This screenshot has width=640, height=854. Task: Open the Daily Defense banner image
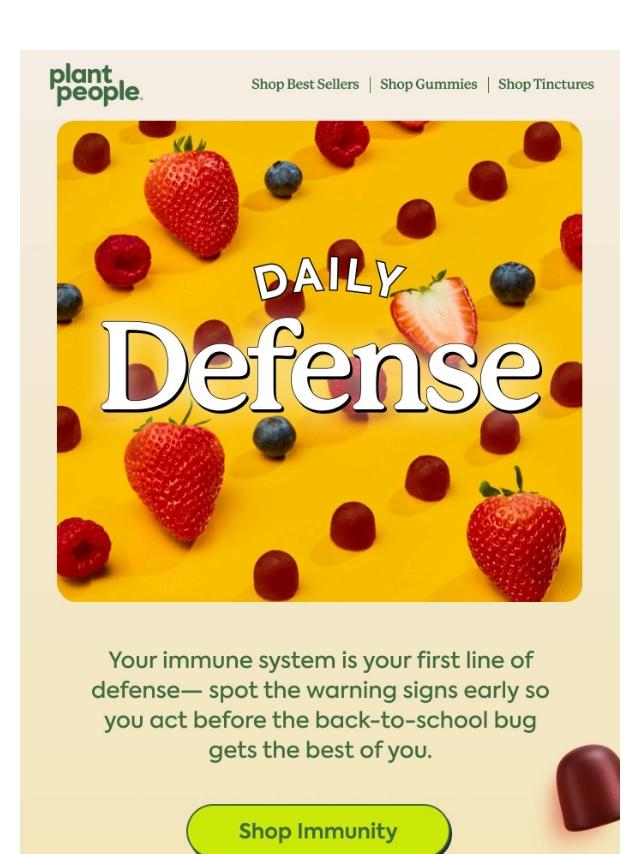[319, 361]
